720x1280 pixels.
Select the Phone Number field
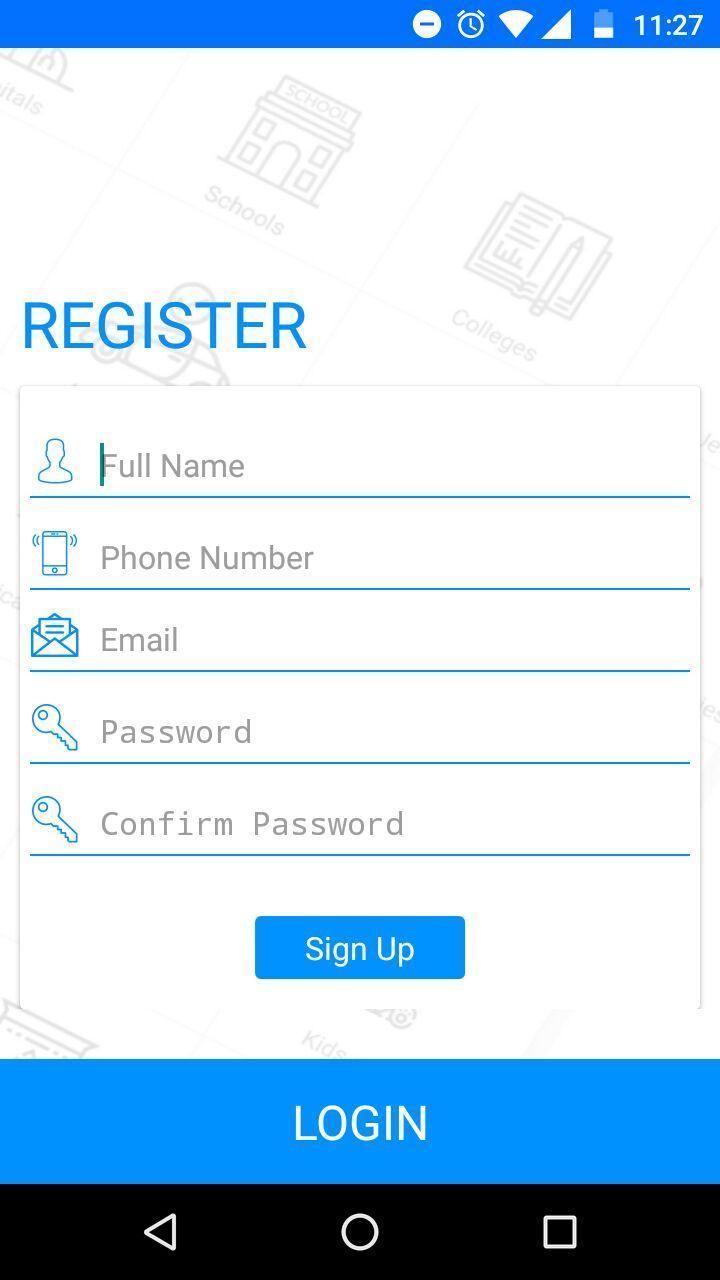pyautogui.click(x=390, y=558)
